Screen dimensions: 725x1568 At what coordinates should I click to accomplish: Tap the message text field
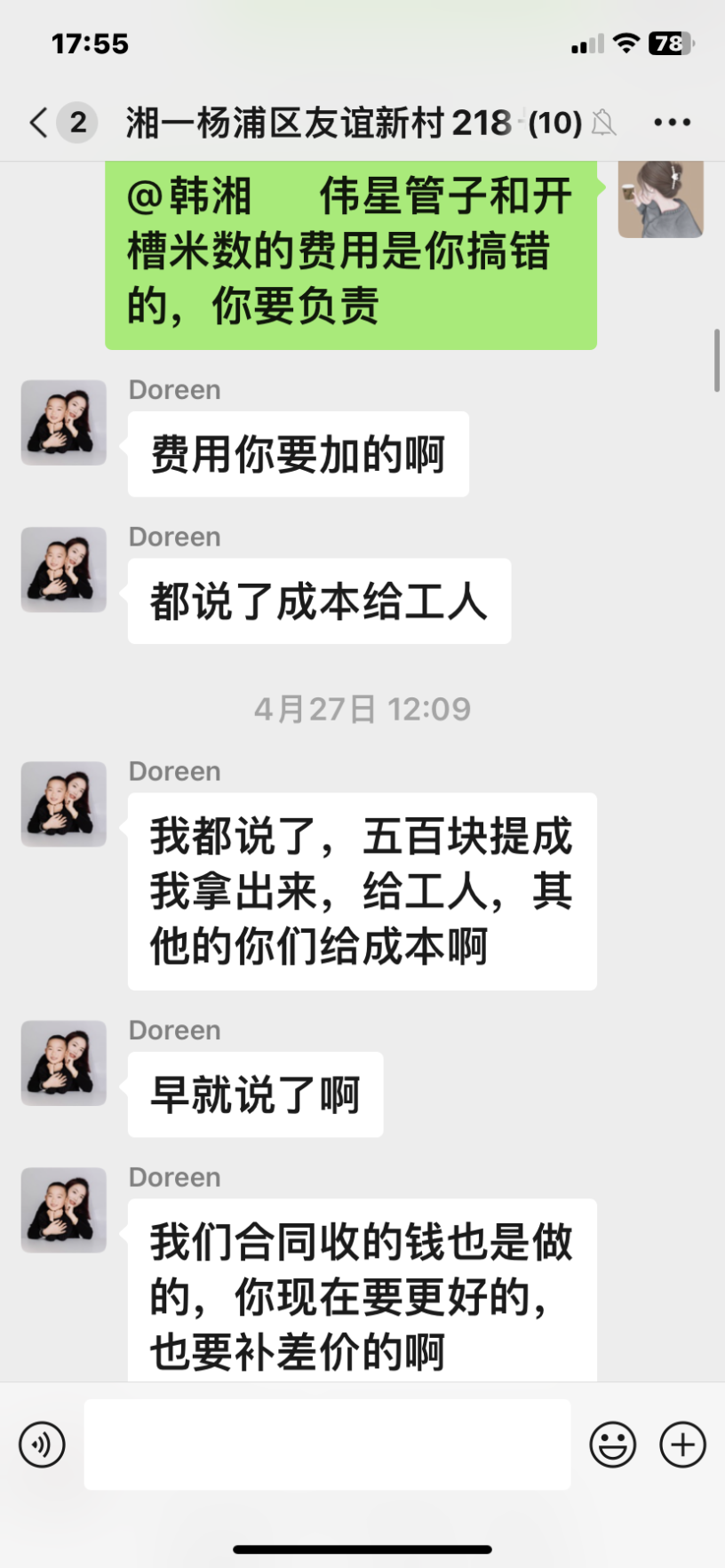click(327, 1445)
